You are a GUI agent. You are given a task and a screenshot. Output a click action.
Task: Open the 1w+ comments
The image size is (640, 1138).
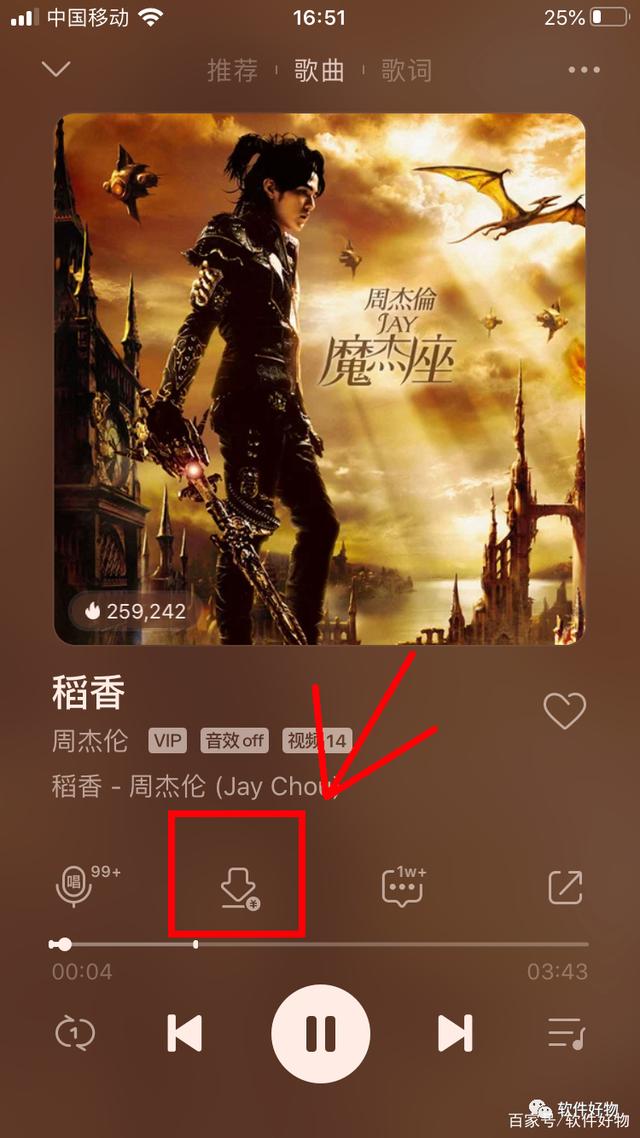tap(403, 886)
